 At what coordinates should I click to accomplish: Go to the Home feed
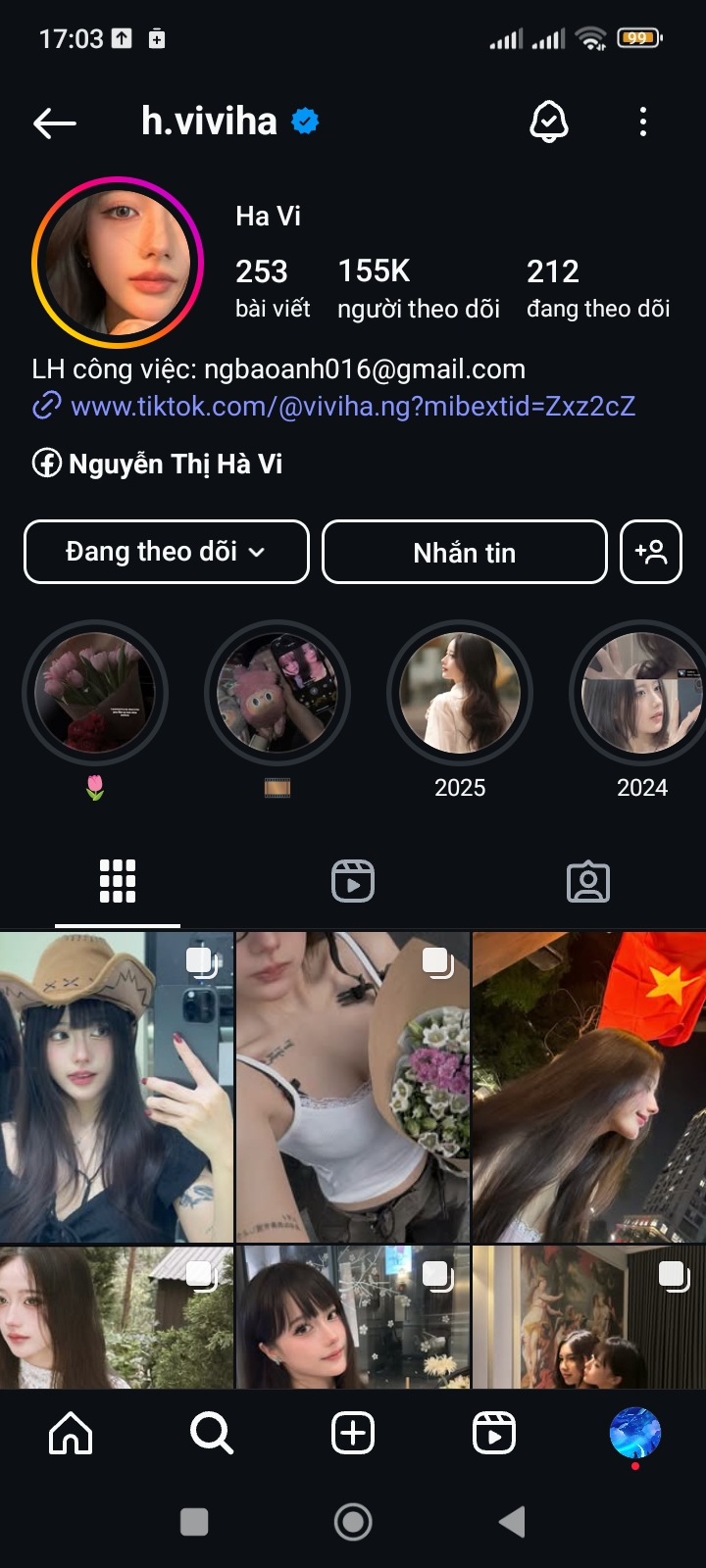click(71, 1434)
